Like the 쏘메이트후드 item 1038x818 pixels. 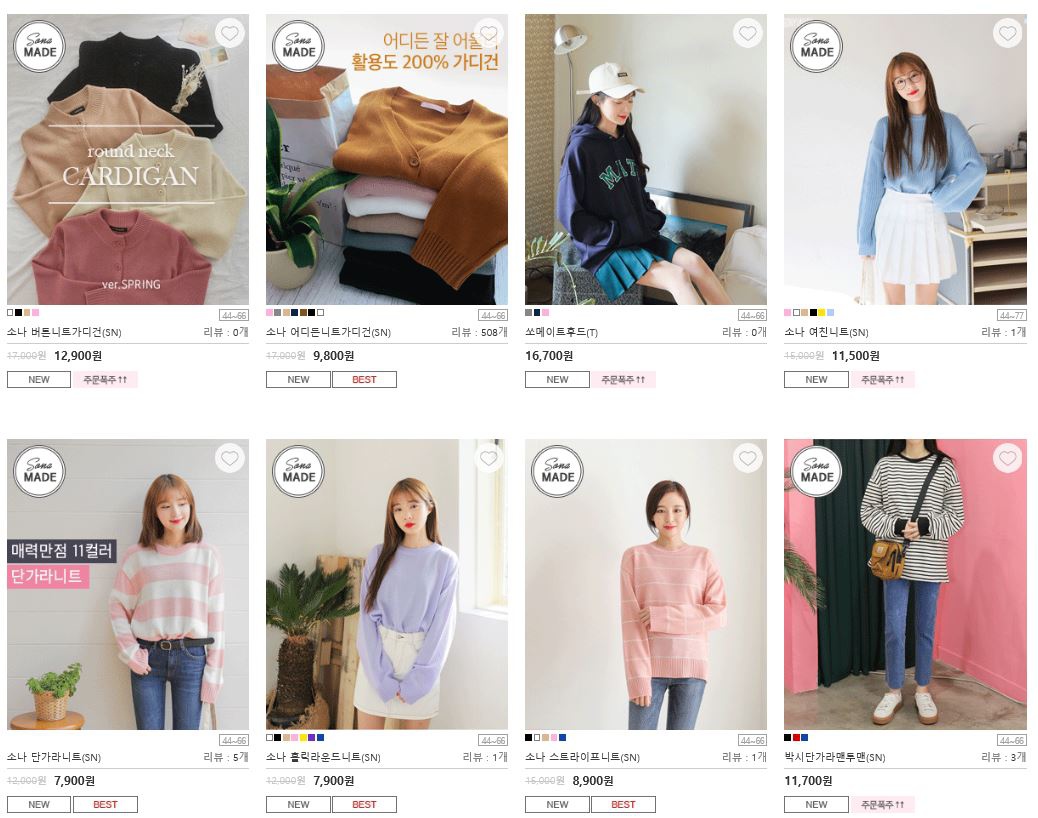click(748, 34)
